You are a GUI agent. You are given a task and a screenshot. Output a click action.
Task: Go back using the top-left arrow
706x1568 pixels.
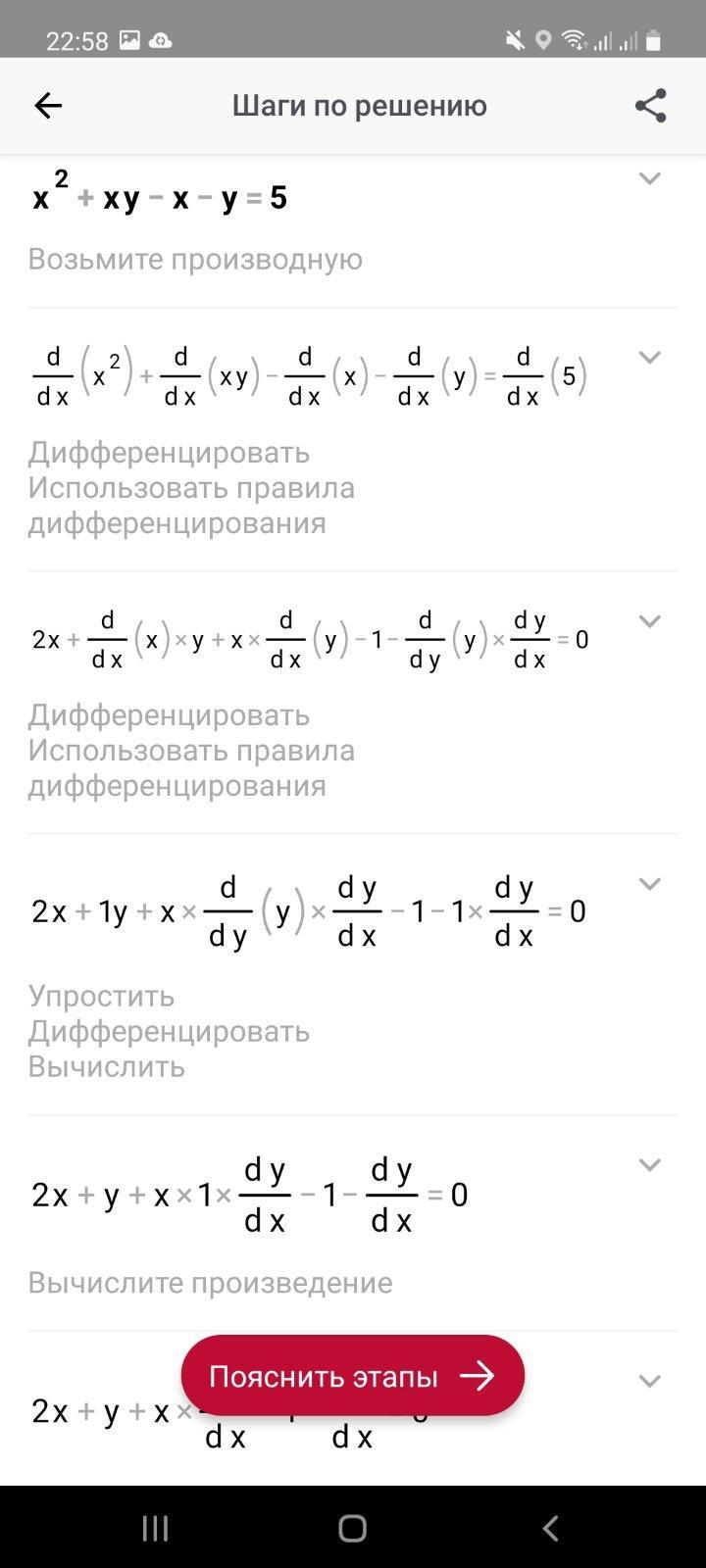pyautogui.click(x=47, y=106)
